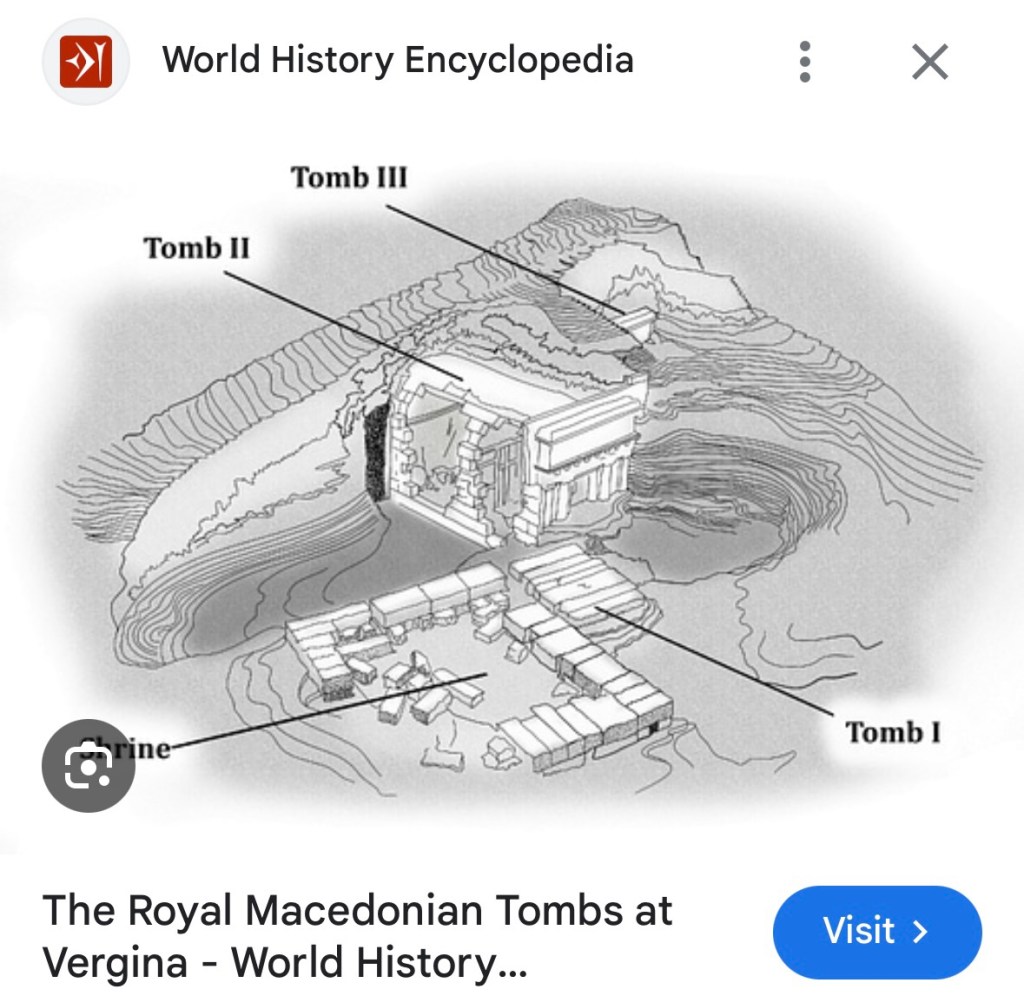Tap the Visit button

[x=877, y=932]
